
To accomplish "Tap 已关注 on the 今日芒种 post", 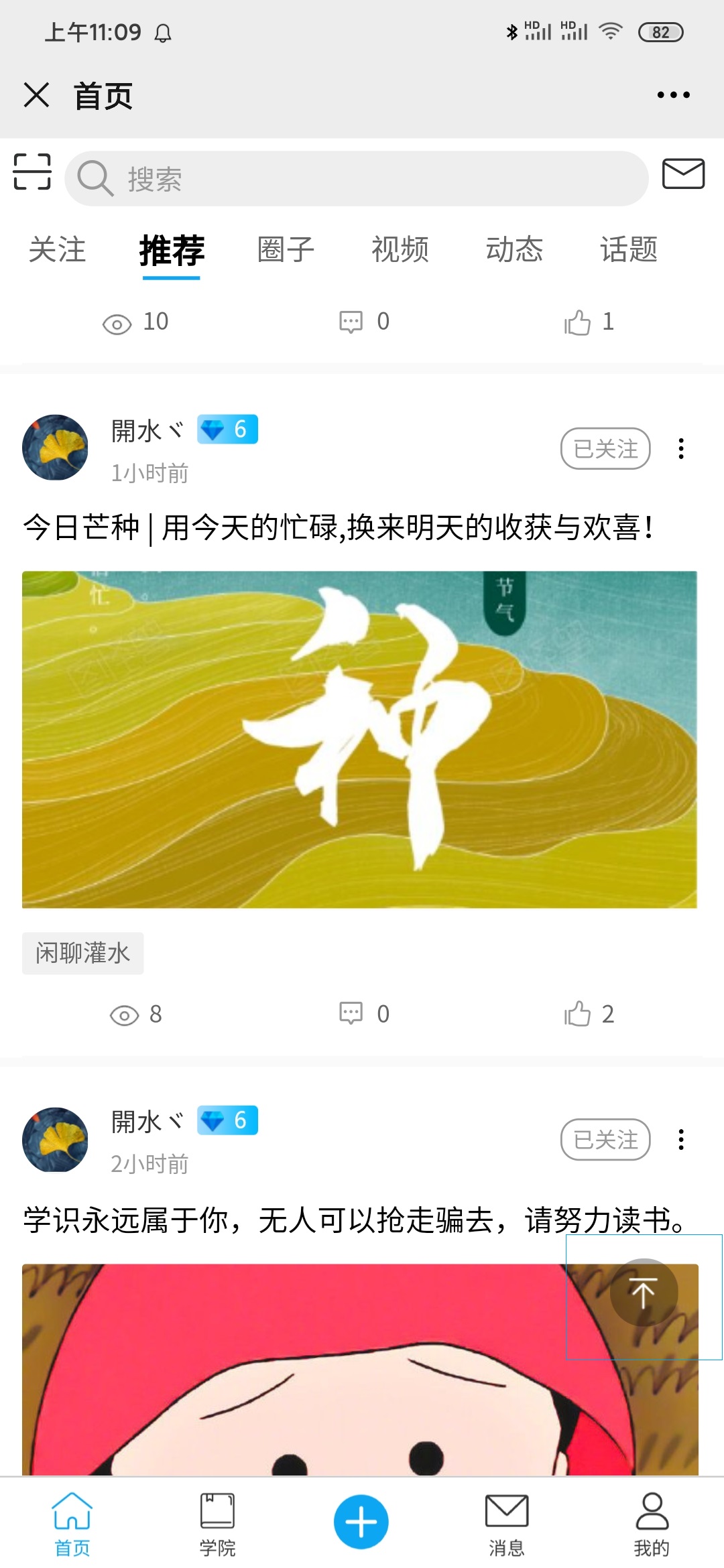I will point(605,448).
